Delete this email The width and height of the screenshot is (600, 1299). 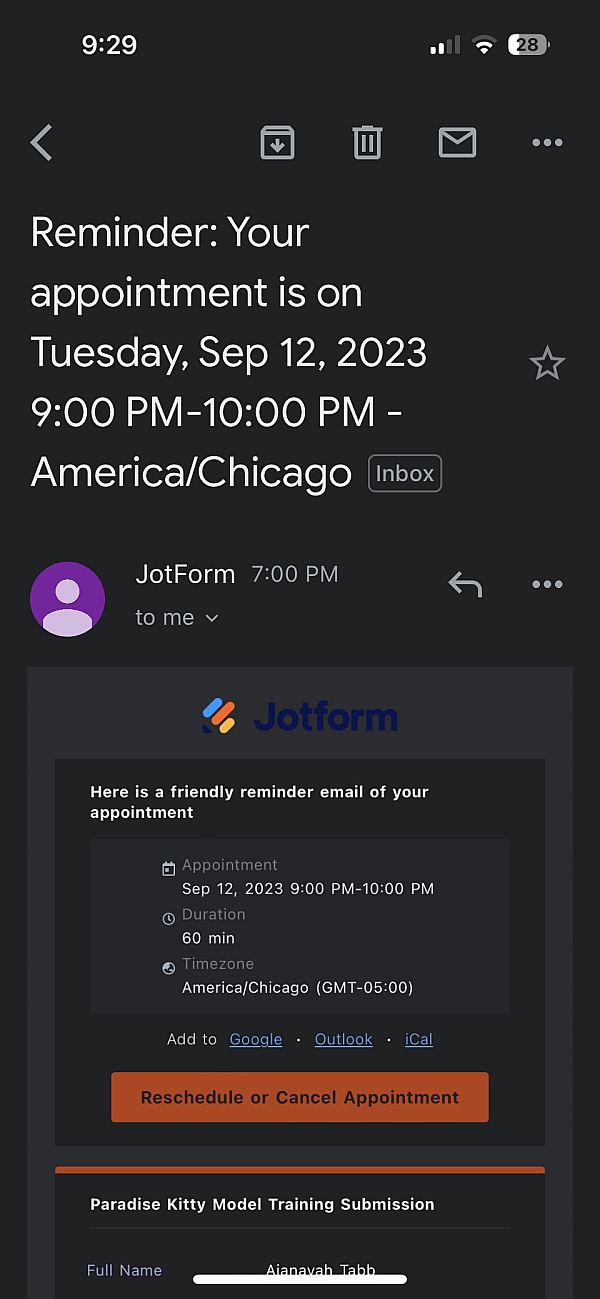[x=367, y=143]
